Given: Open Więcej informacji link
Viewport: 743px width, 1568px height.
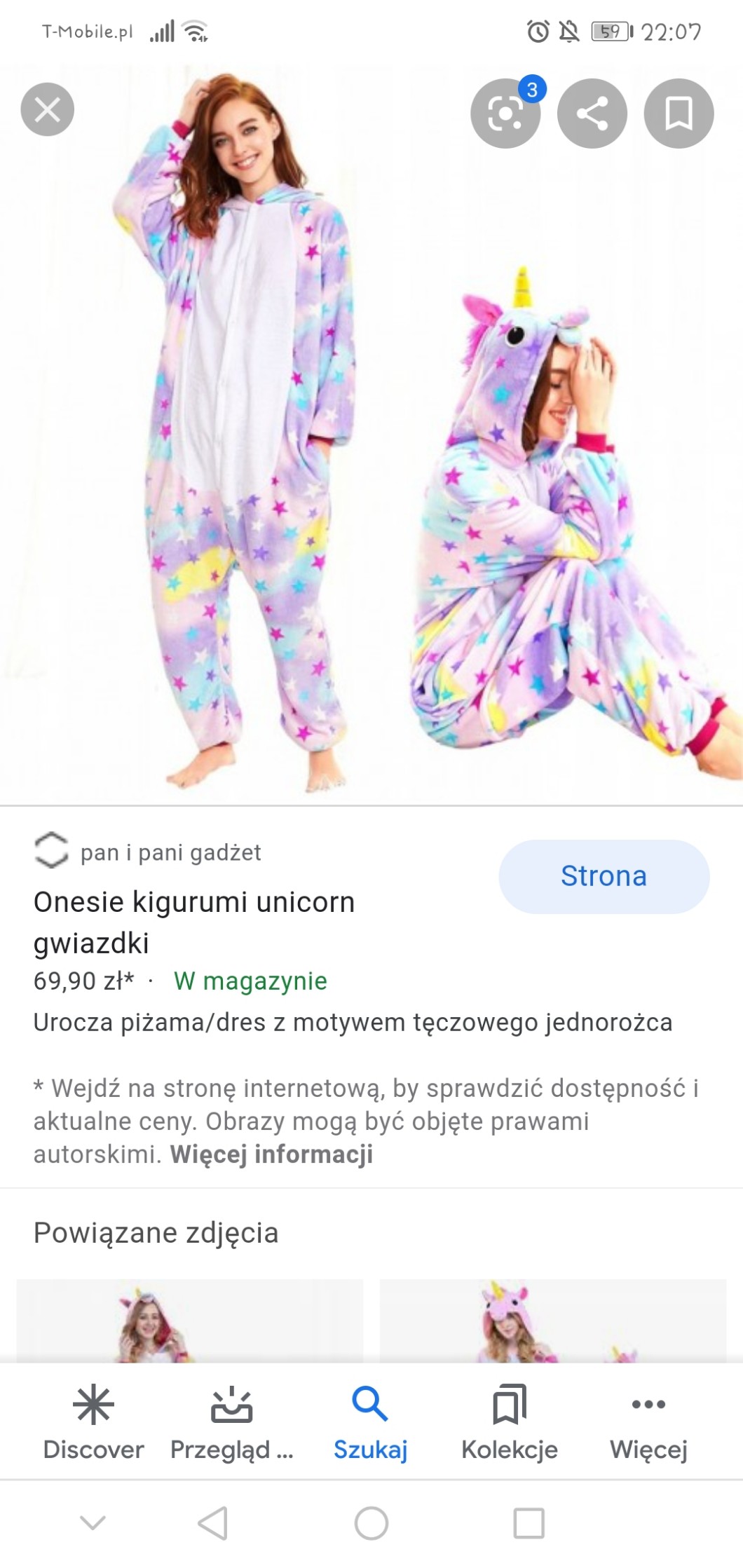Looking at the screenshot, I should pos(271,1153).
